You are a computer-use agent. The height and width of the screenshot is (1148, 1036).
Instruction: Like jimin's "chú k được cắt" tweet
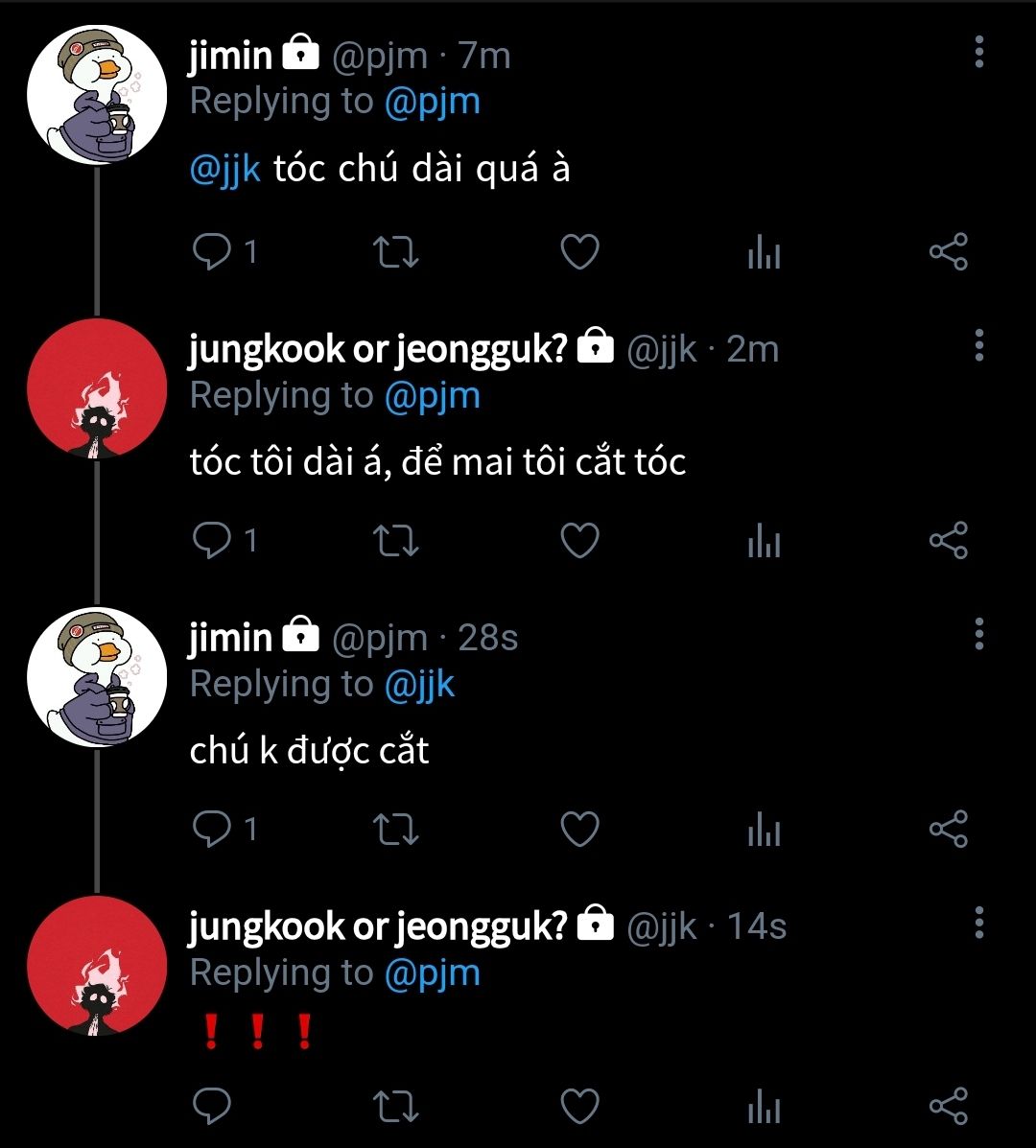coord(579,830)
